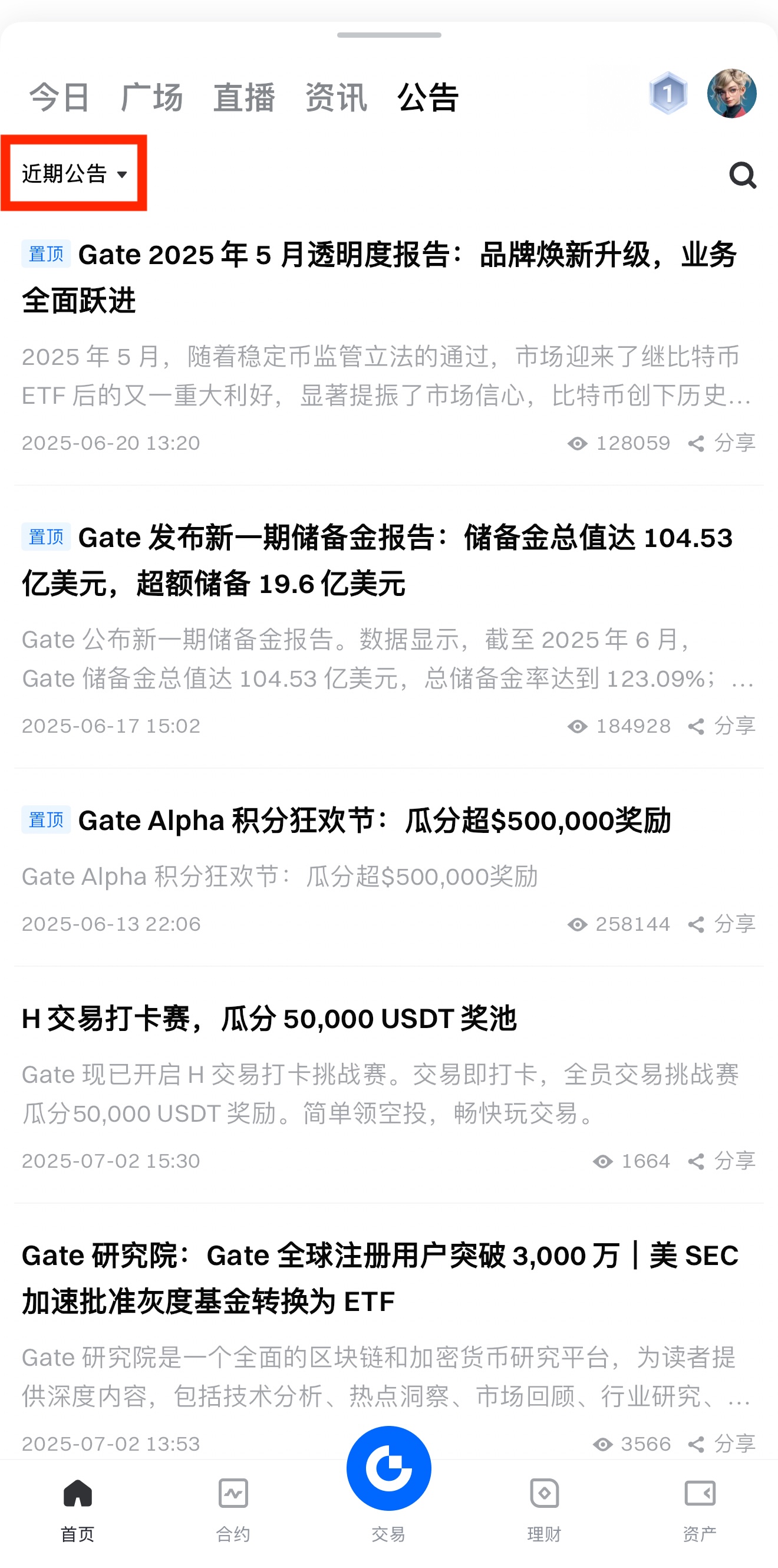Viewport: 778px width, 1568px height.
Task: Switch to the 理财 tab
Action: pyautogui.click(x=544, y=1508)
